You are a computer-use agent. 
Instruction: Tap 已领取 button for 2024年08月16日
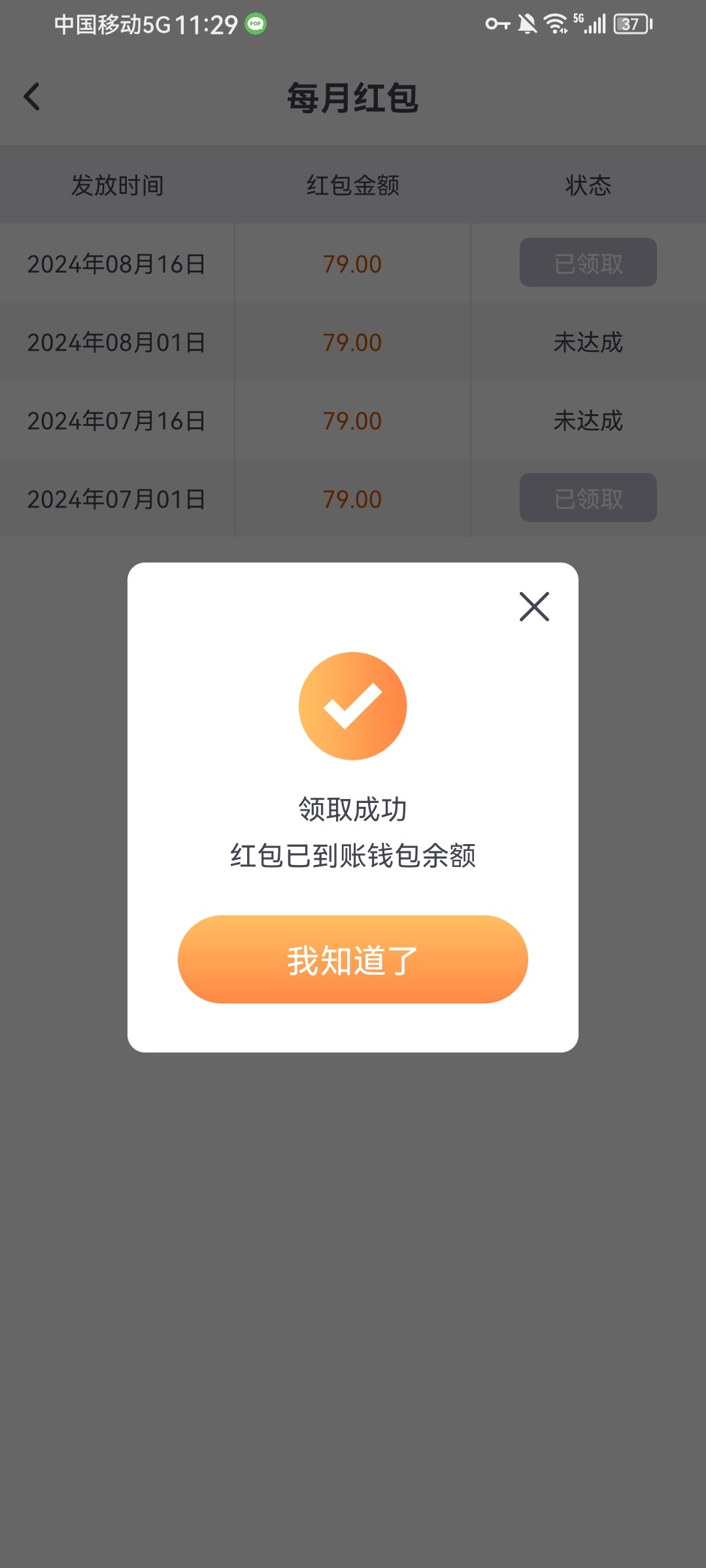coord(588,263)
